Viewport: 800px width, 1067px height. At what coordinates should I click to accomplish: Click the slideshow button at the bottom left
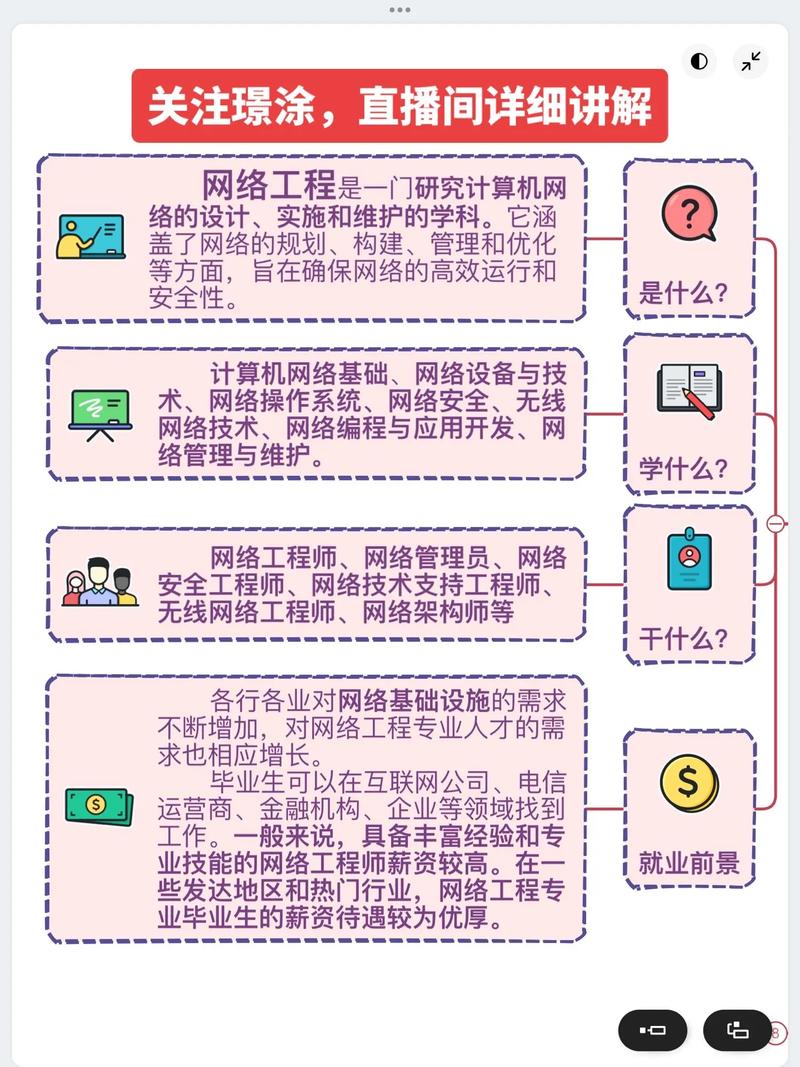pyautogui.click(x=652, y=1030)
